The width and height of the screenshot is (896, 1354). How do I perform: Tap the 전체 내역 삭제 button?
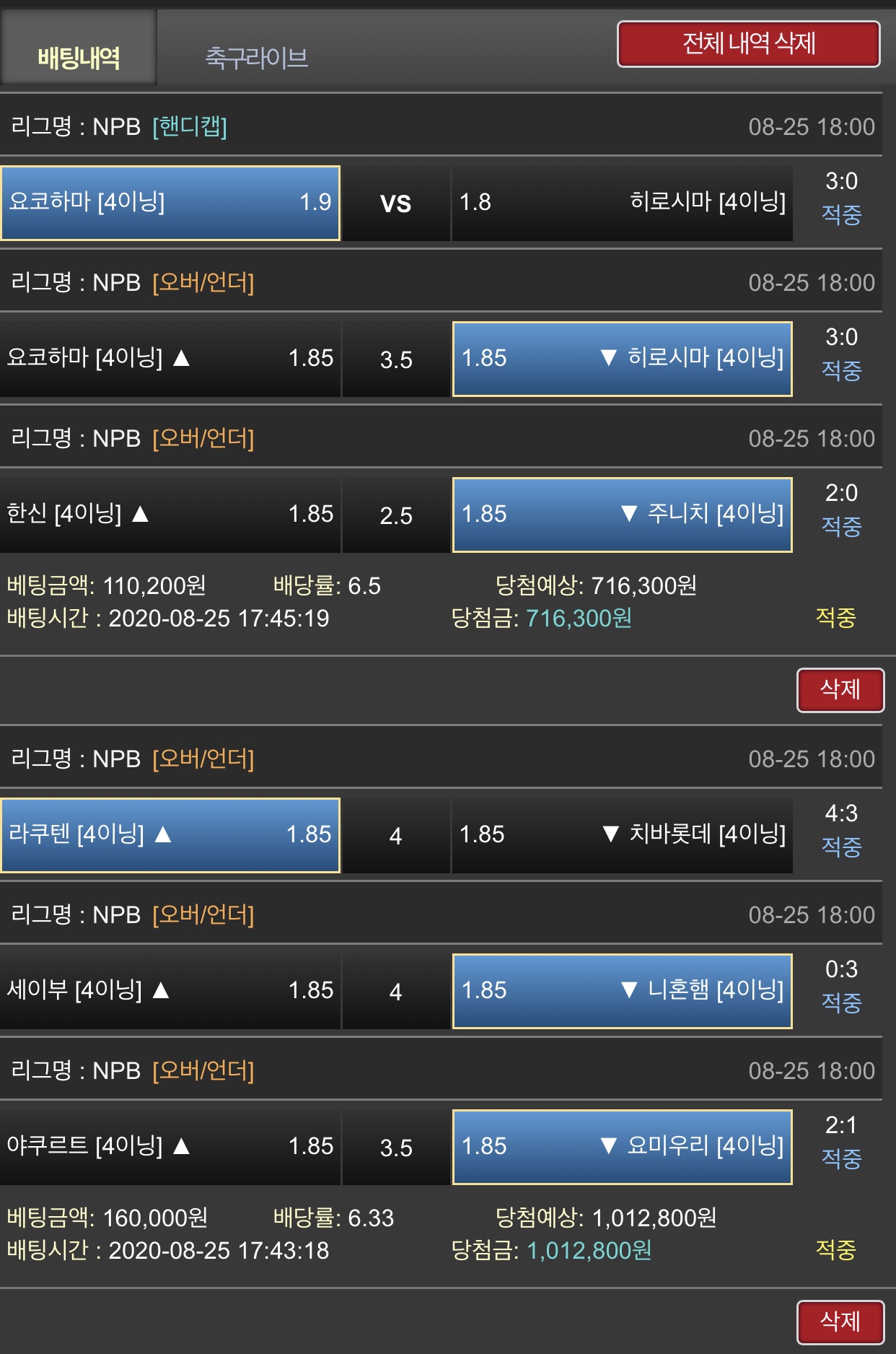pyautogui.click(x=748, y=44)
